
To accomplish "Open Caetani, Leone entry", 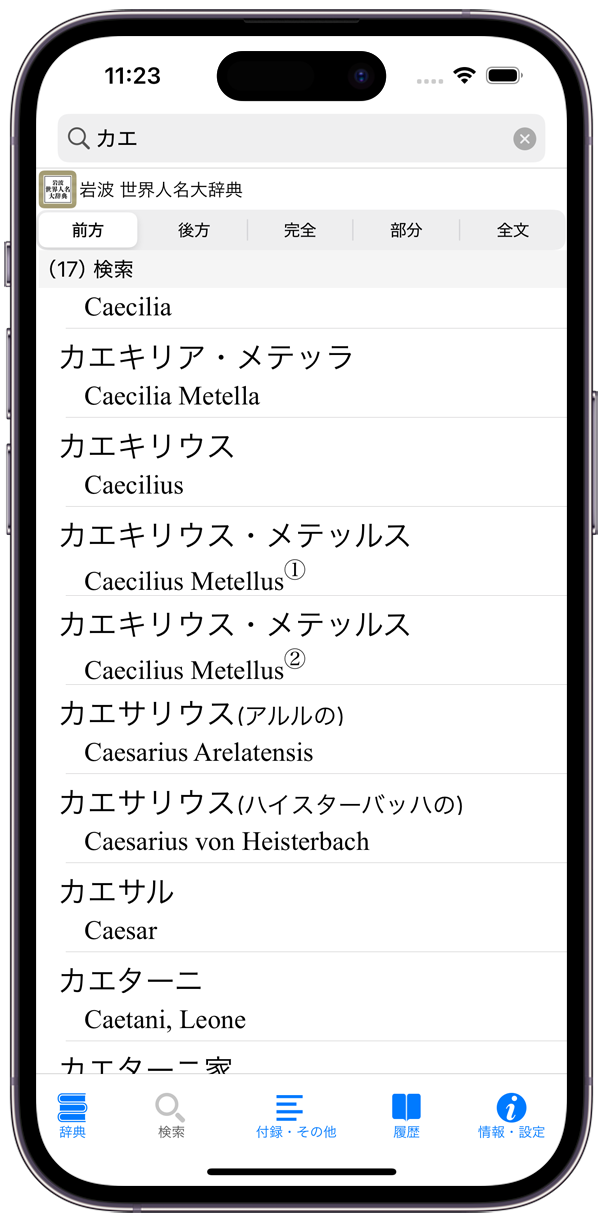I will click(300, 998).
